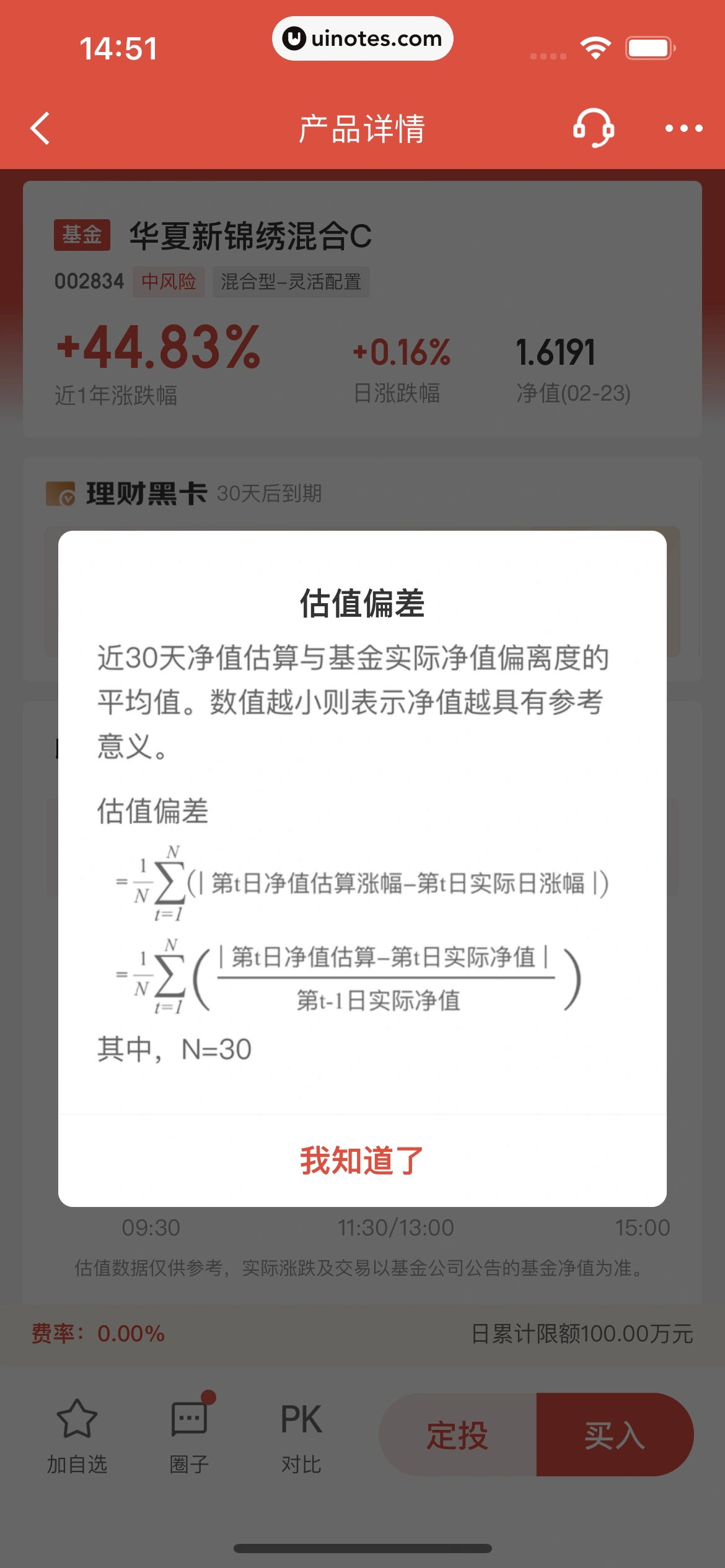
Task: Set up 定投 recurring investment
Action: [x=458, y=1434]
